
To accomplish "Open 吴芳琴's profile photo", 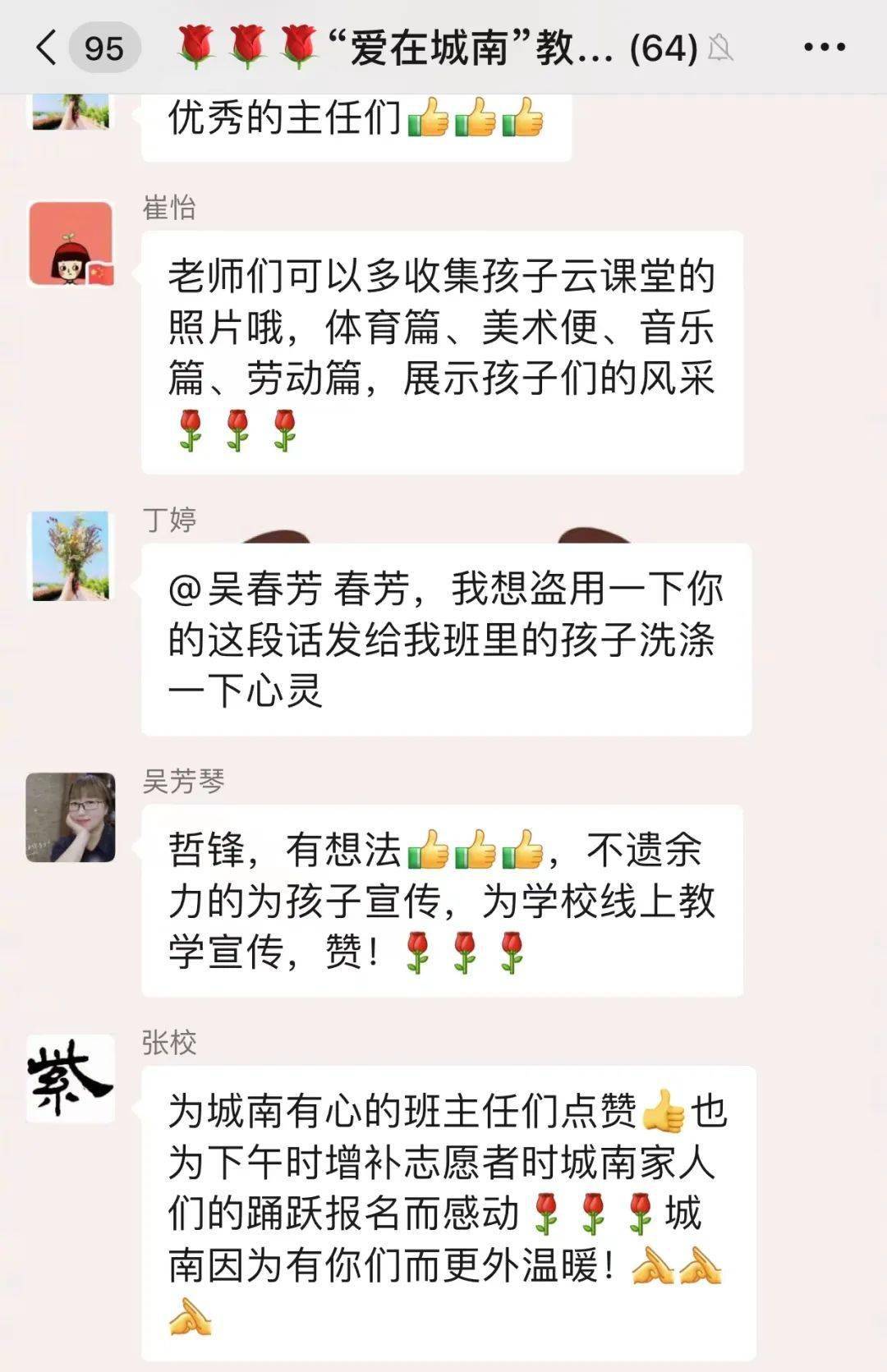I will [x=71, y=817].
